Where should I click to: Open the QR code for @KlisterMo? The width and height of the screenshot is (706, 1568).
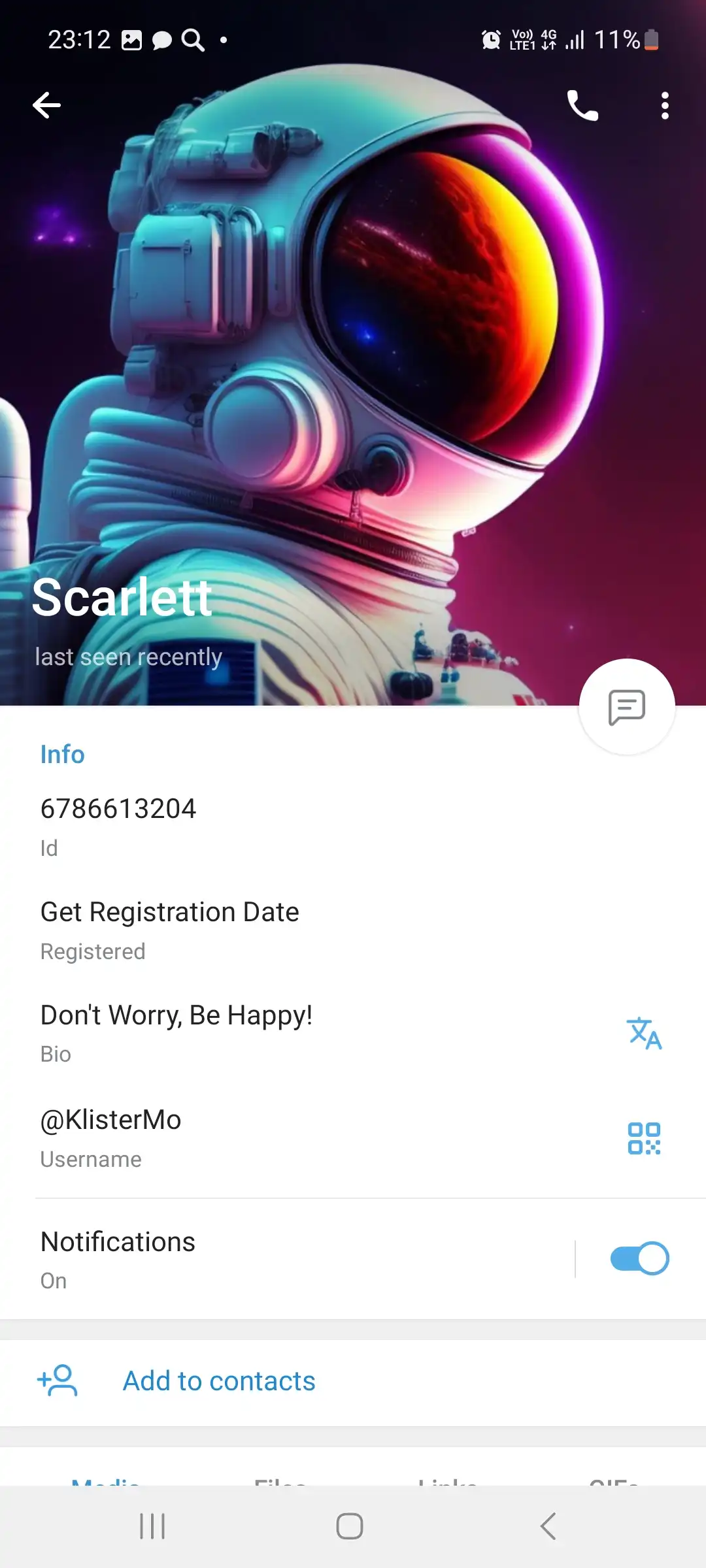pyautogui.click(x=644, y=1138)
